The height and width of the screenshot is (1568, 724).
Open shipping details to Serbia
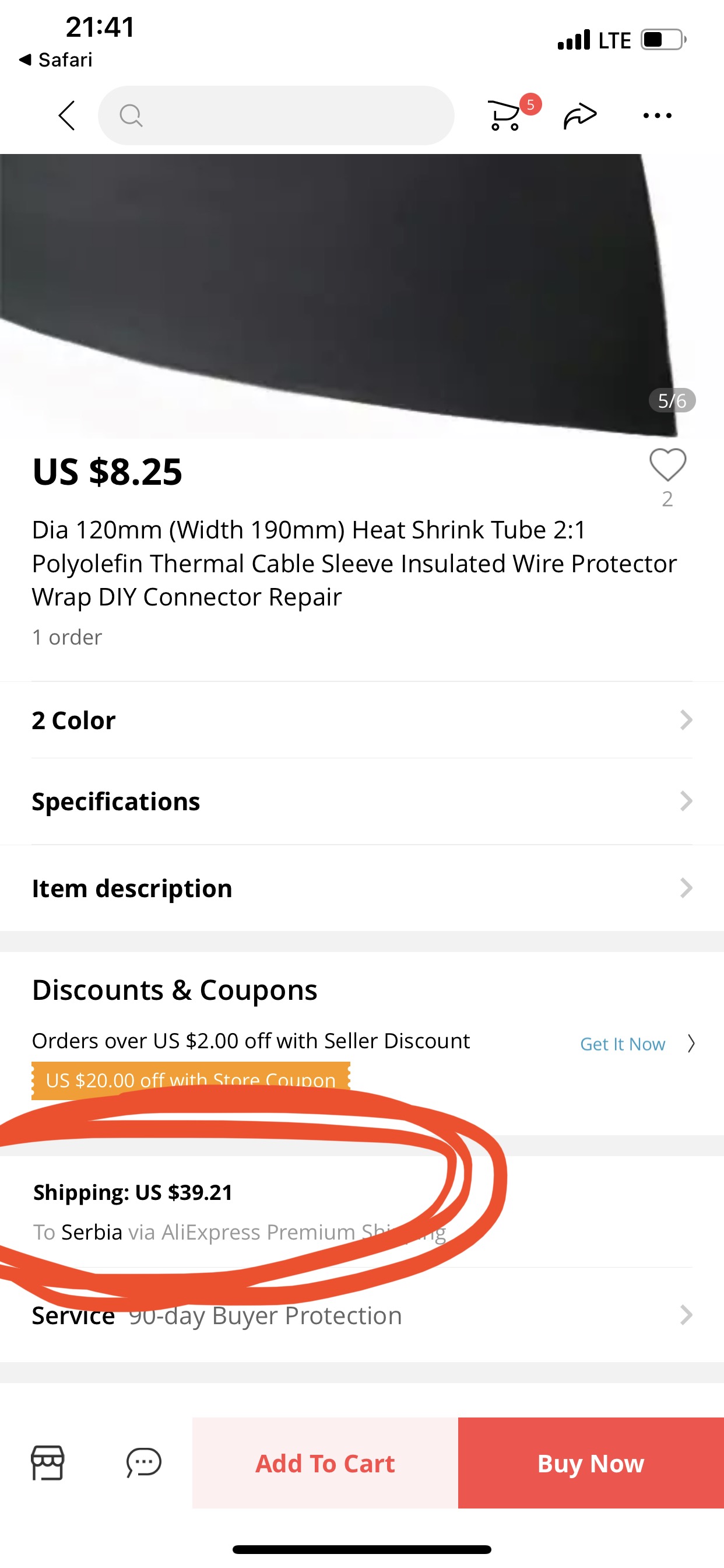pos(243,1212)
